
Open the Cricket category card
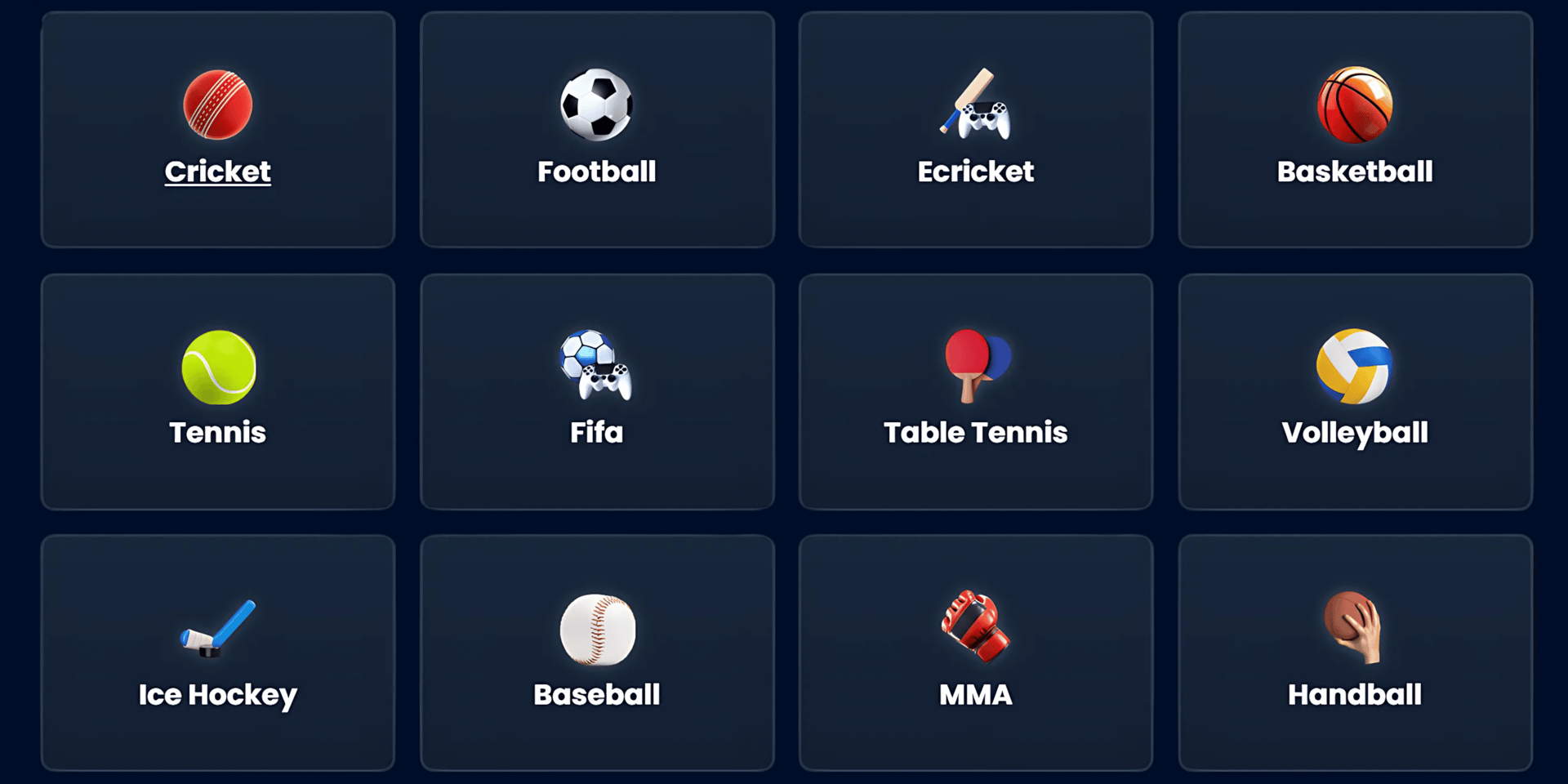coord(218,130)
